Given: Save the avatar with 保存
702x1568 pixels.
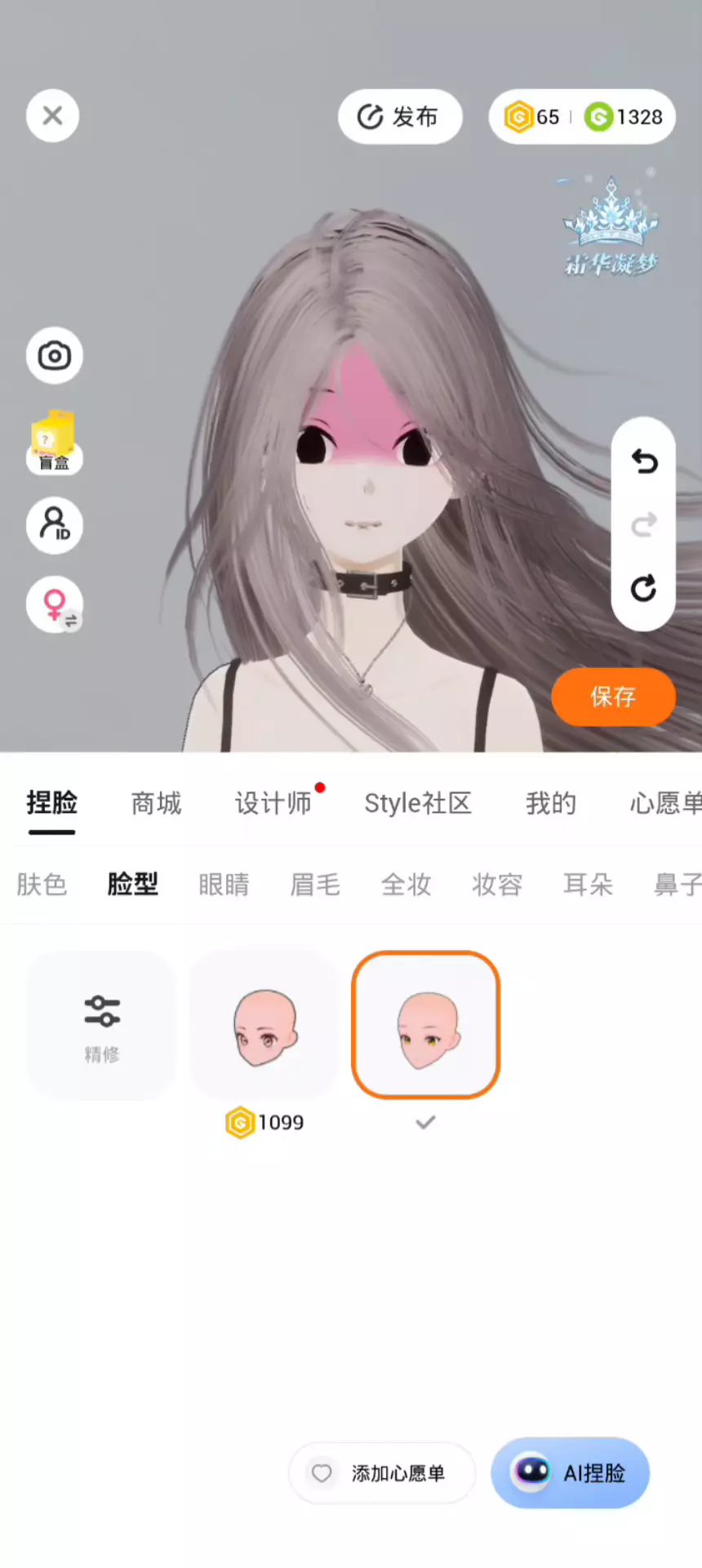Looking at the screenshot, I should pos(614,697).
